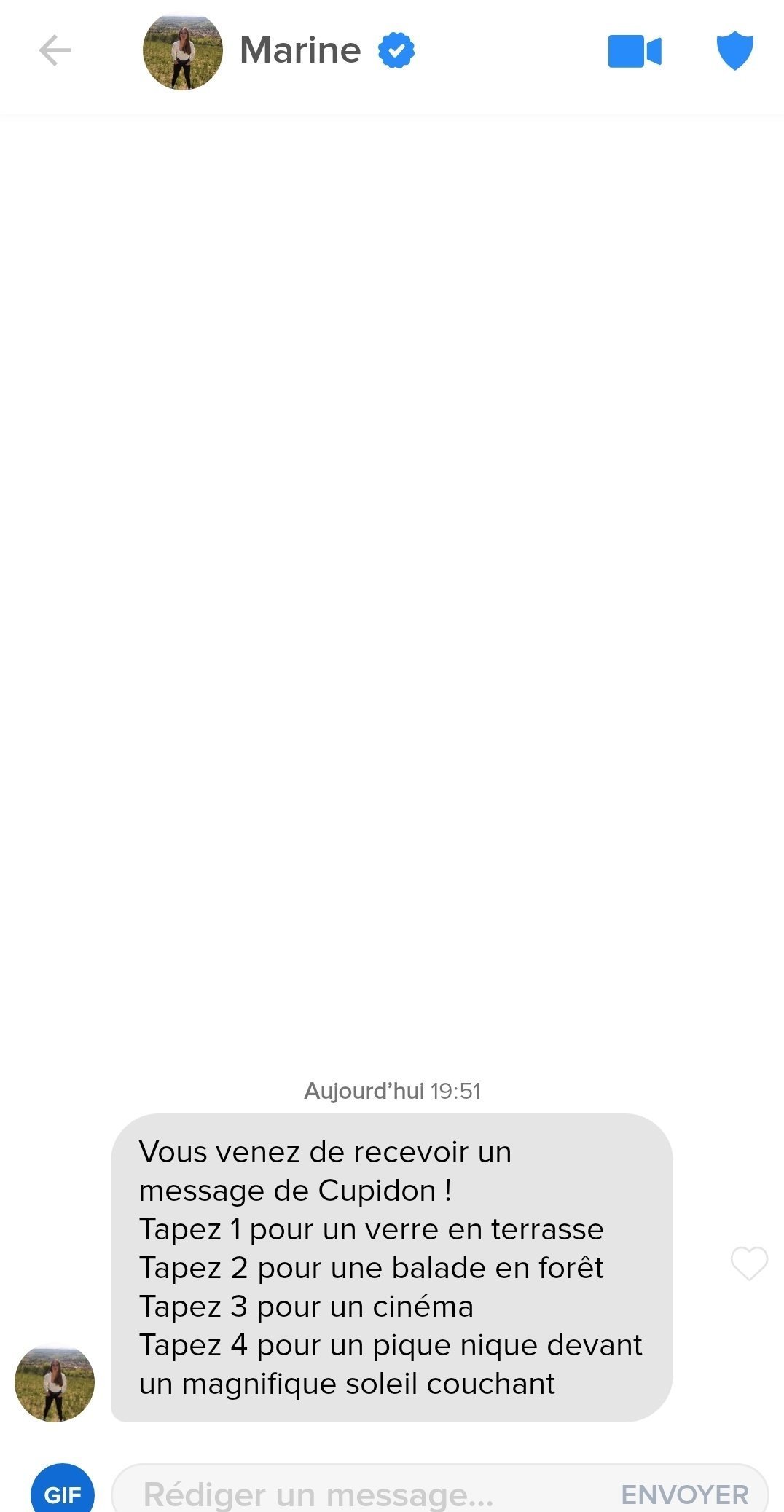Screen dimensions: 784x1512
Task: Go back using the arrow icon
Action: pos(55,51)
